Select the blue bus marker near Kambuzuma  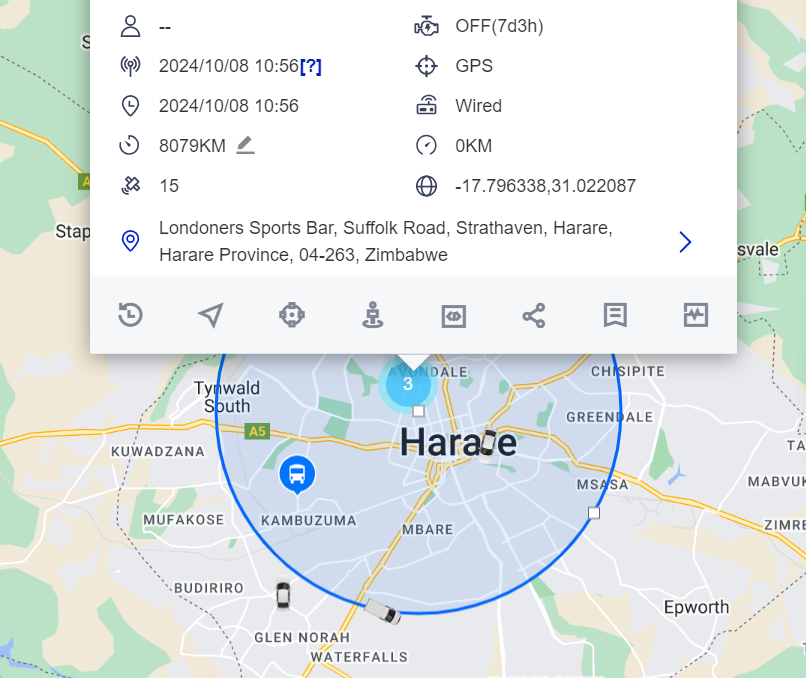(297, 473)
